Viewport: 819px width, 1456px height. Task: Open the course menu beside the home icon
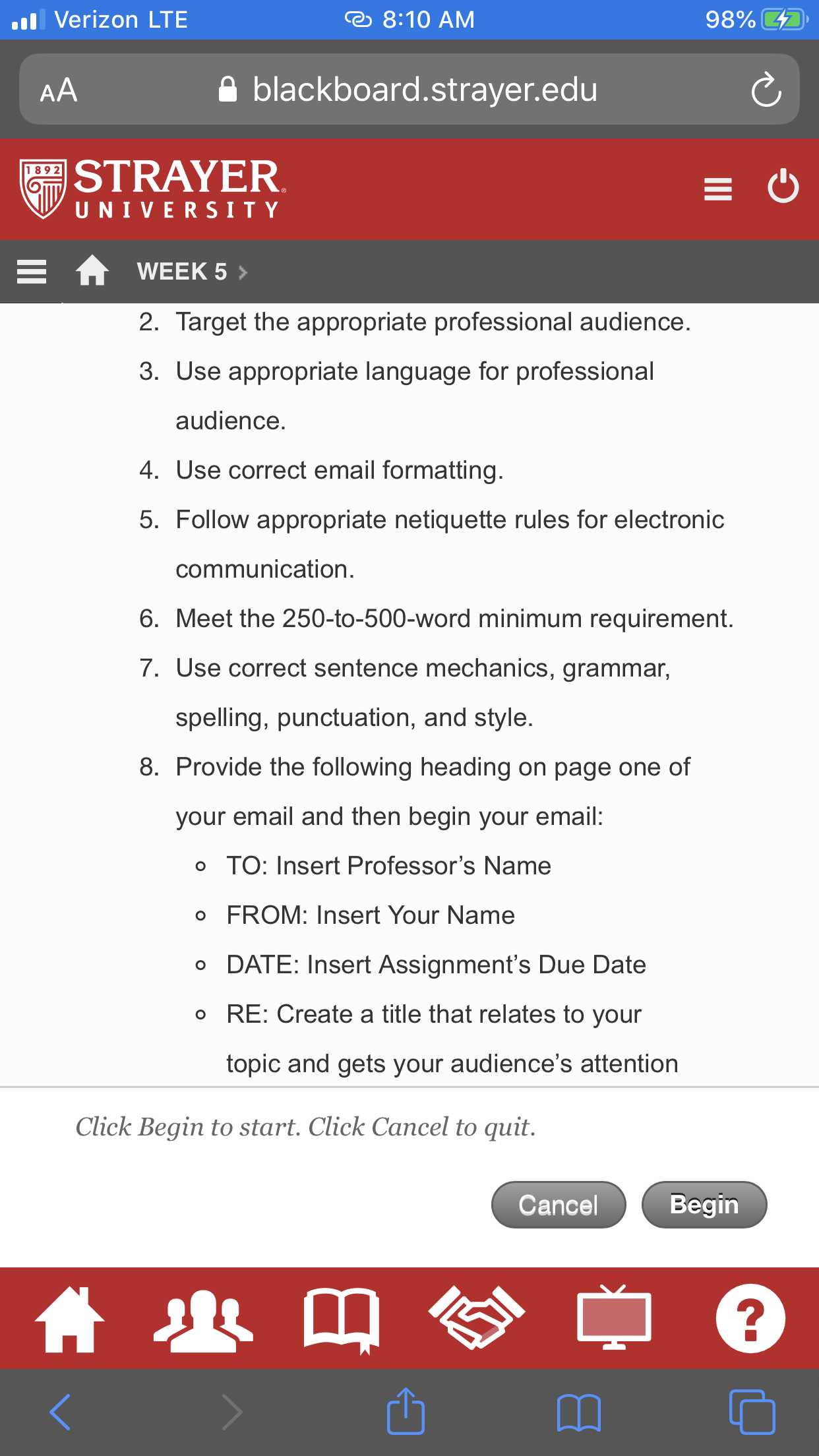click(x=32, y=272)
